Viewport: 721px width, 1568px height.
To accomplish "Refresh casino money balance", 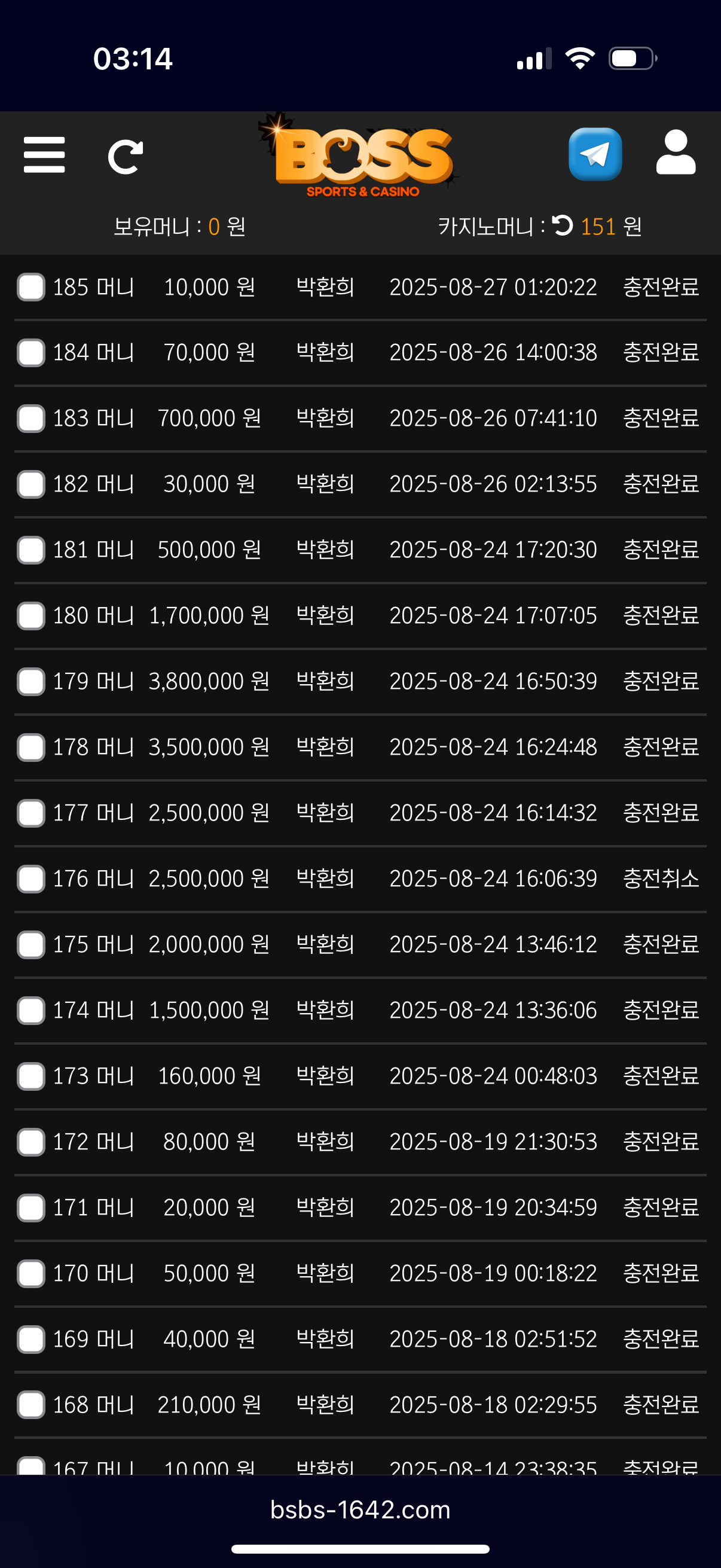I will coord(562,226).
